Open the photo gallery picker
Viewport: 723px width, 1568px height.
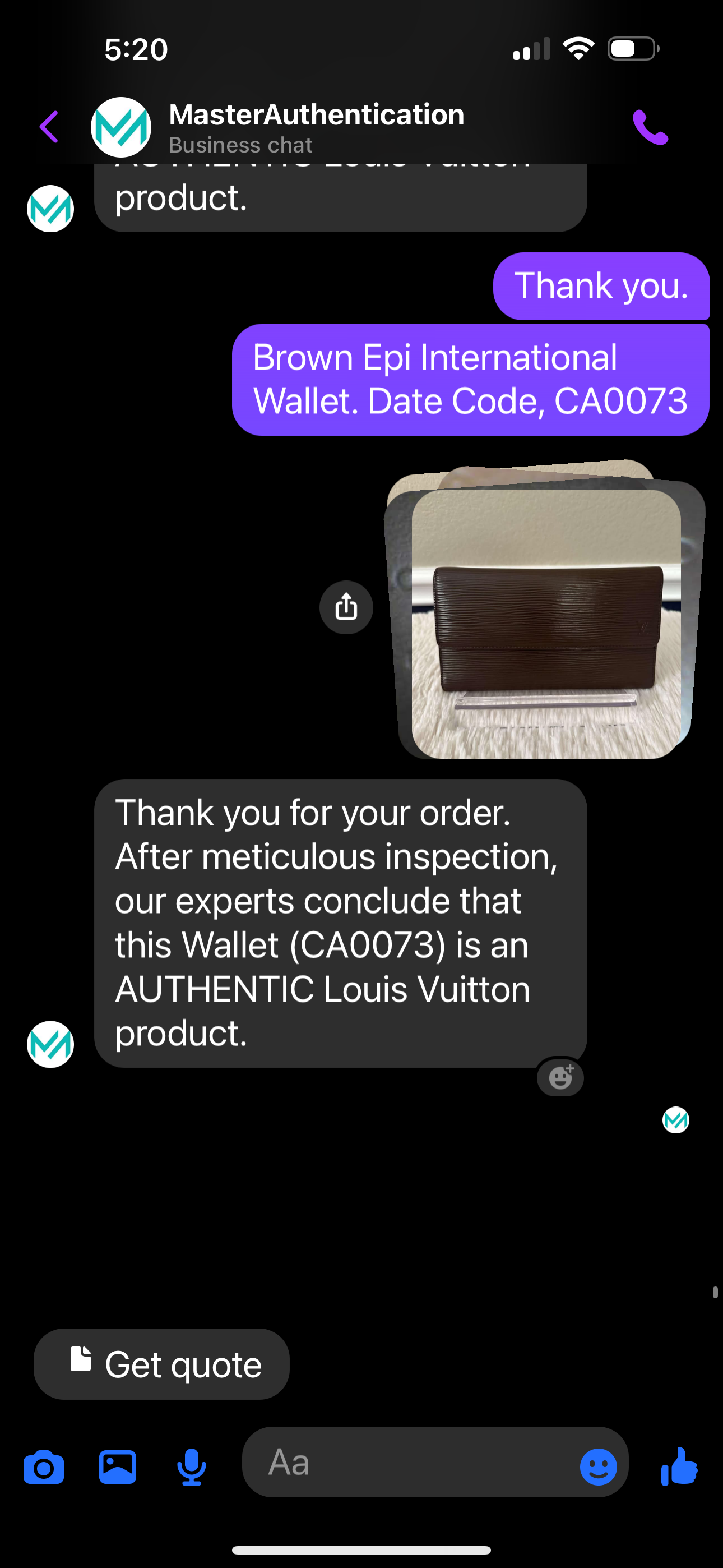click(x=118, y=1468)
